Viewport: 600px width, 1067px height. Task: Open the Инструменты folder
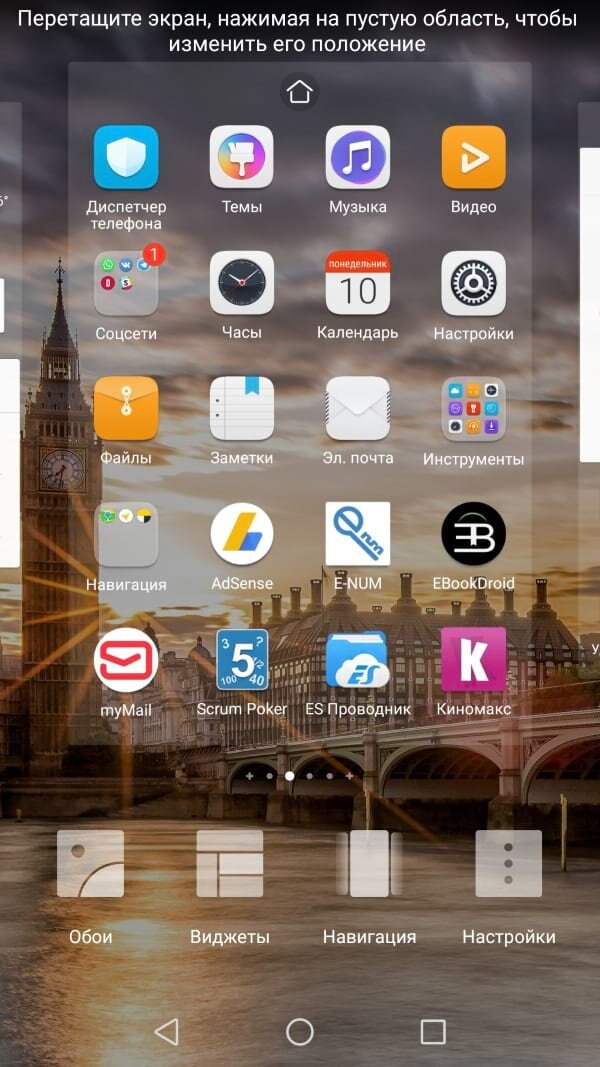coord(474,408)
